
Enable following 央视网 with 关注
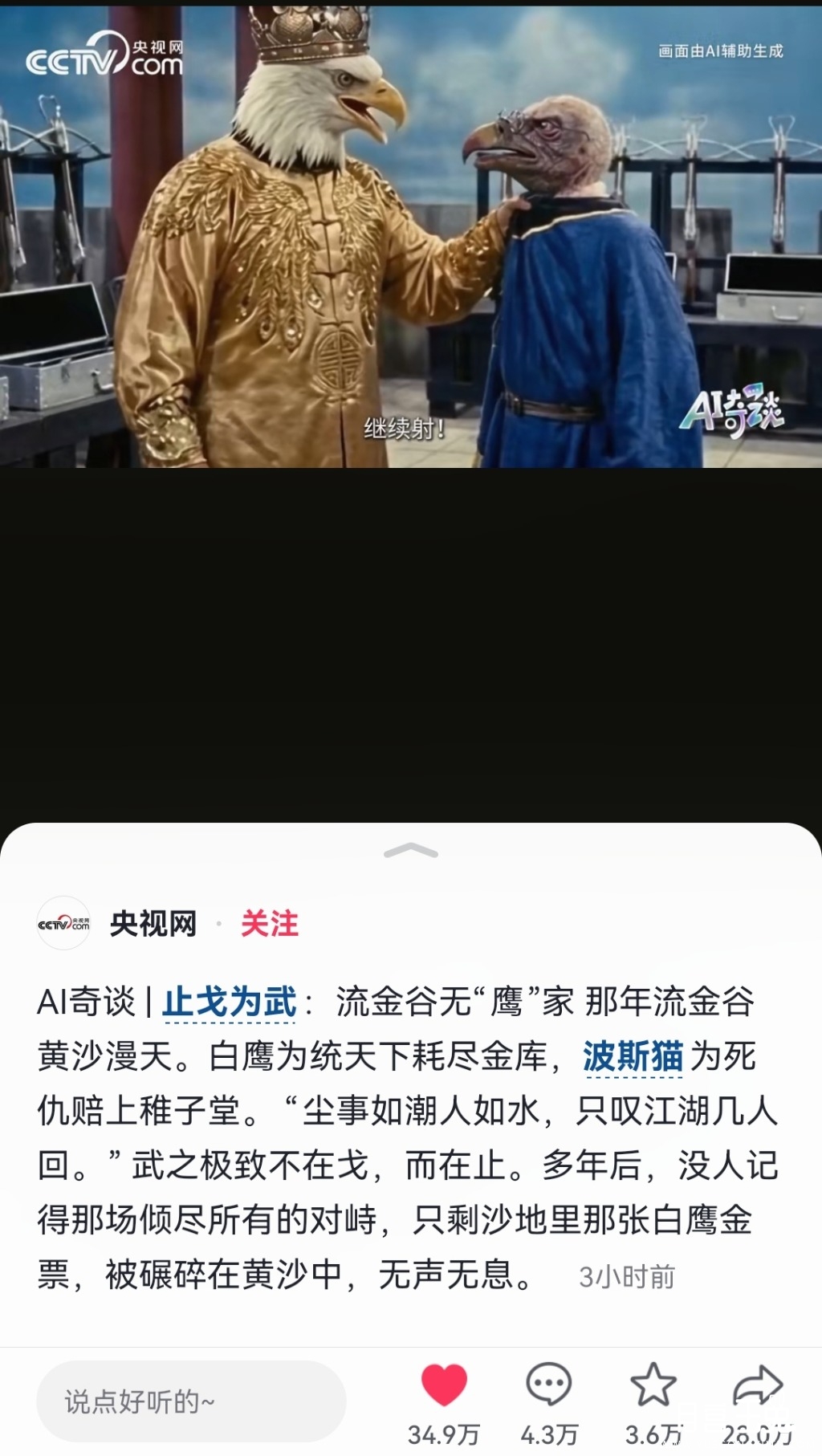pos(271,924)
